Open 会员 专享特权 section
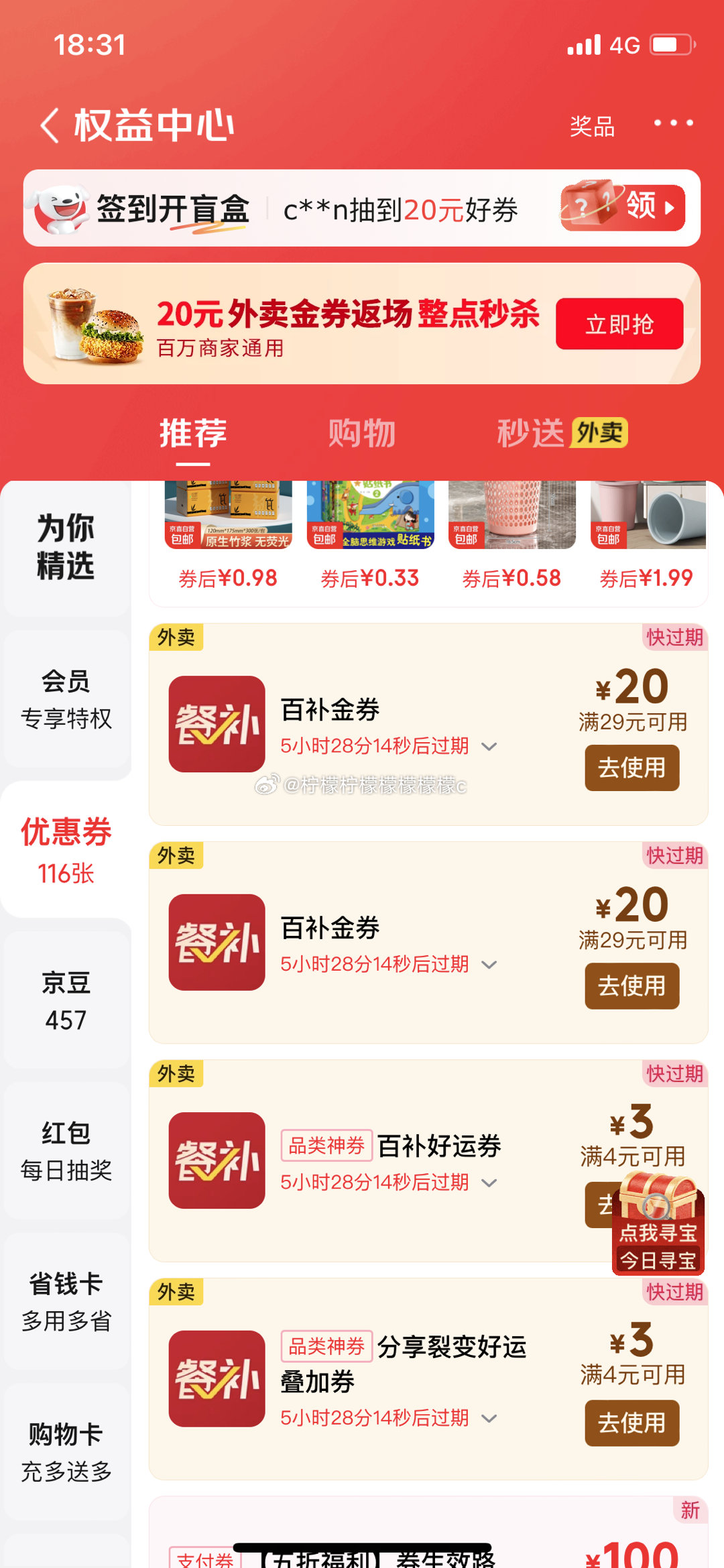Screen dimensions: 724x1568 (66, 699)
